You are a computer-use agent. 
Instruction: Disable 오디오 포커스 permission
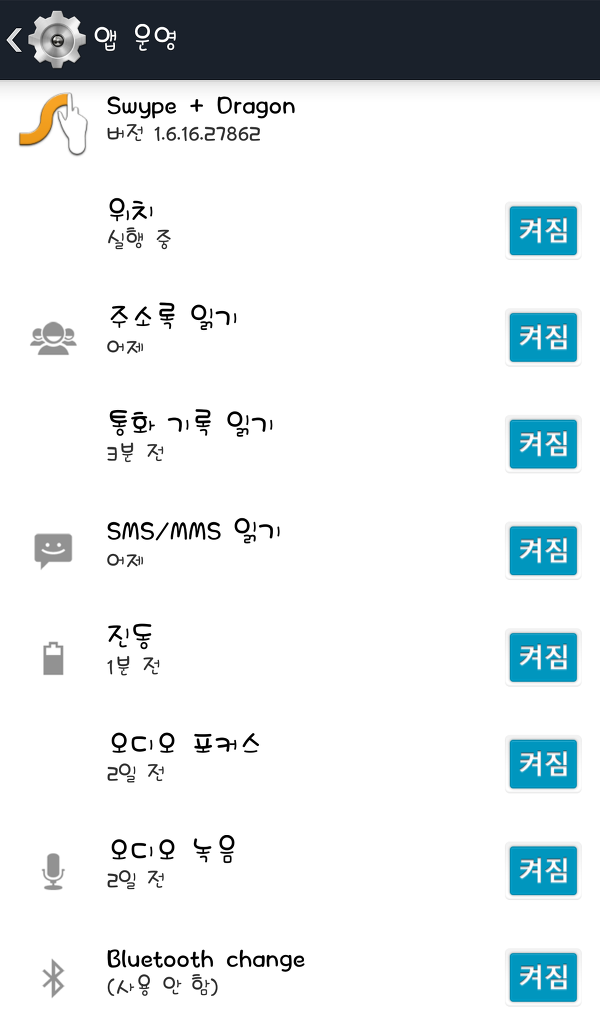(x=543, y=764)
